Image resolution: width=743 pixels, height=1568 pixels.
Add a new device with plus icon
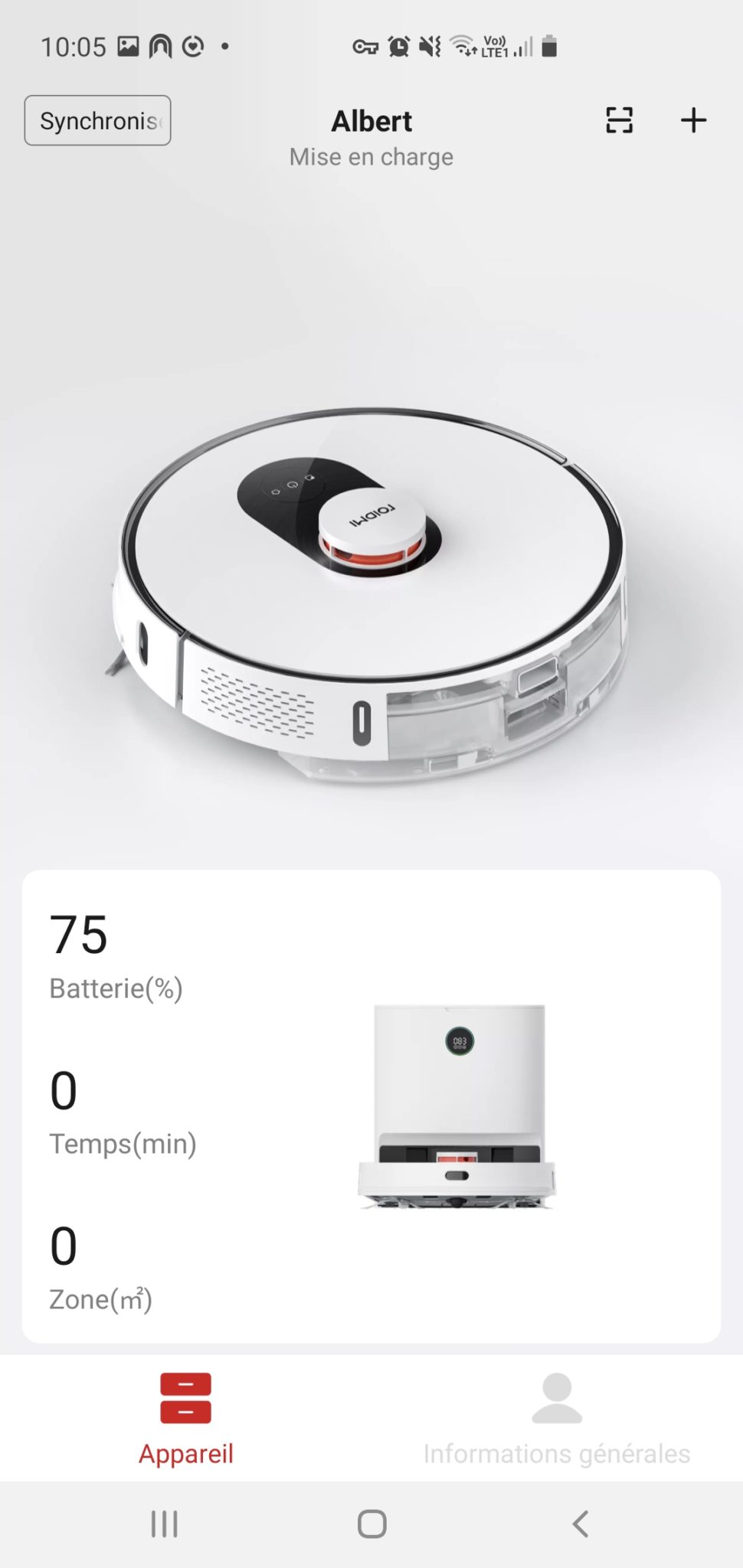pos(693,120)
